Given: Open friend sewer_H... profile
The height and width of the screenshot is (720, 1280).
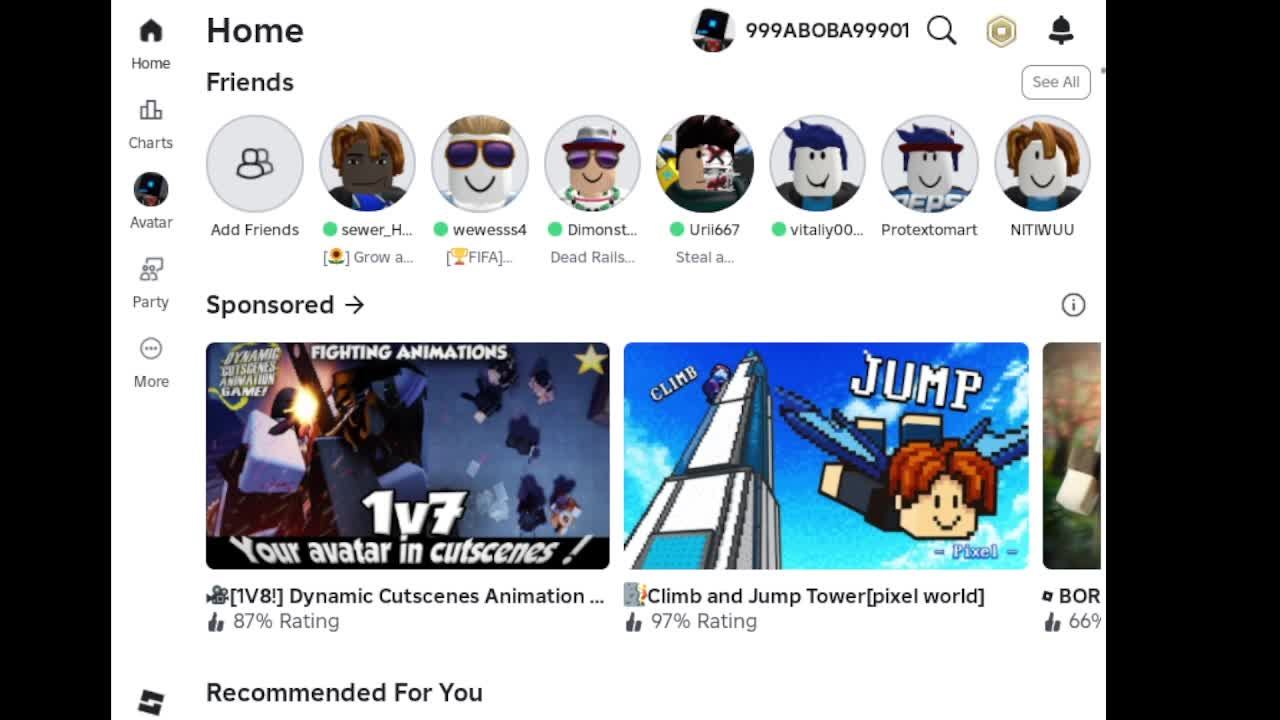Looking at the screenshot, I should (367, 164).
